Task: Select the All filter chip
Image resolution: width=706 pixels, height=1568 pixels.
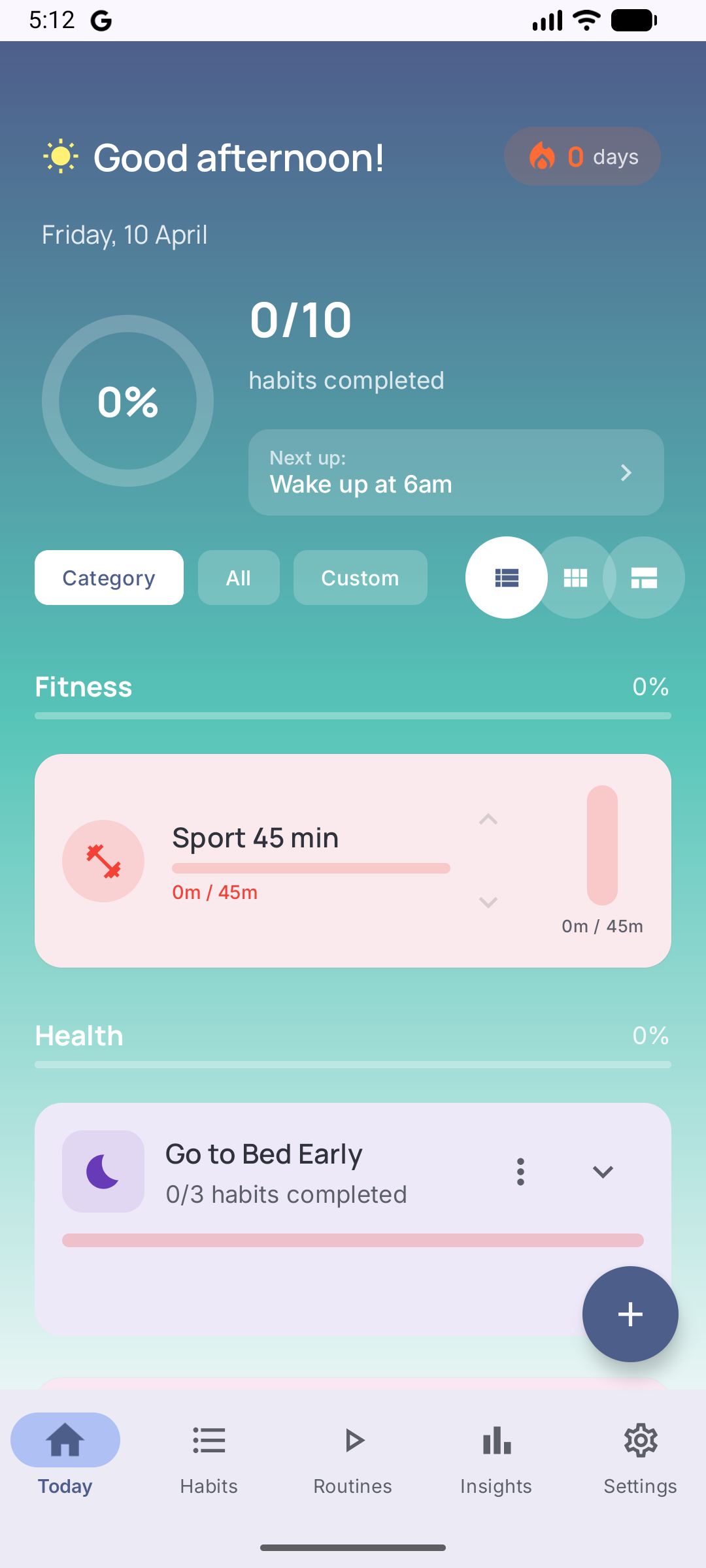Action: pyautogui.click(x=239, y=578)
